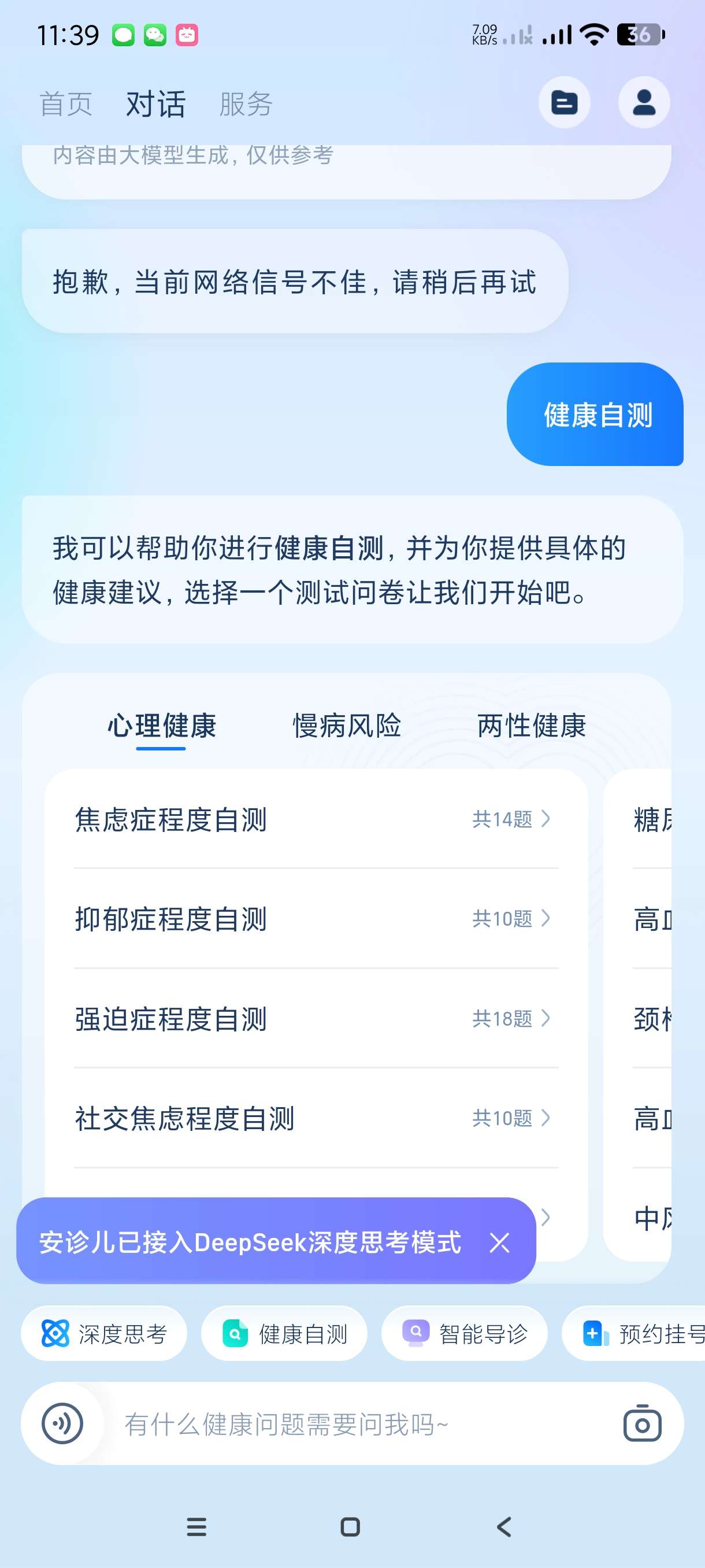Enable the 深度思考 chip
This screenshot has width=705, height=1568.
pos(104,1334)
